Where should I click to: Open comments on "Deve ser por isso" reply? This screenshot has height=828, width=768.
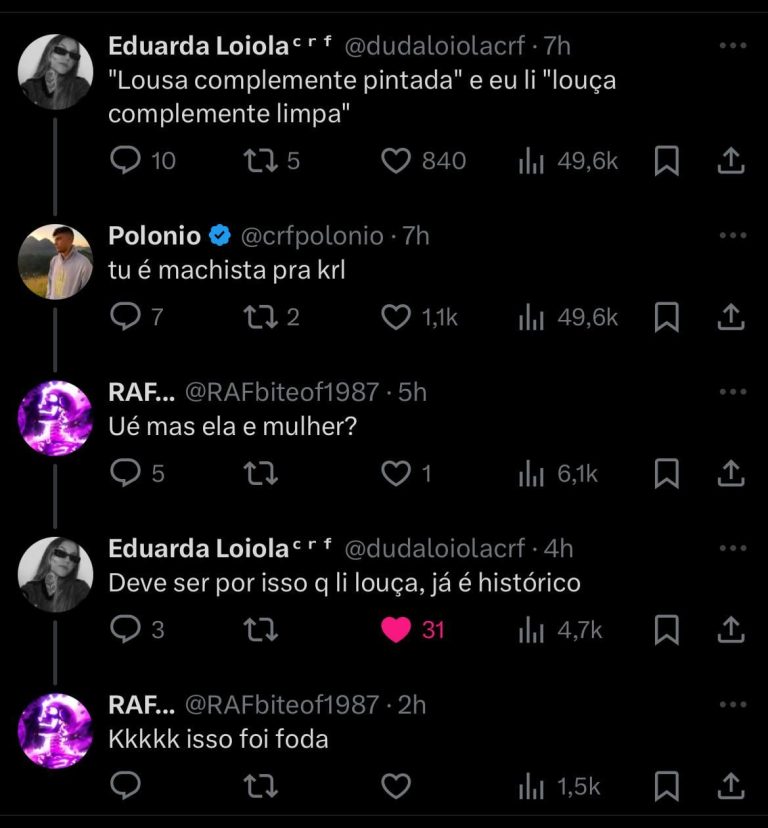pos(125,630)
